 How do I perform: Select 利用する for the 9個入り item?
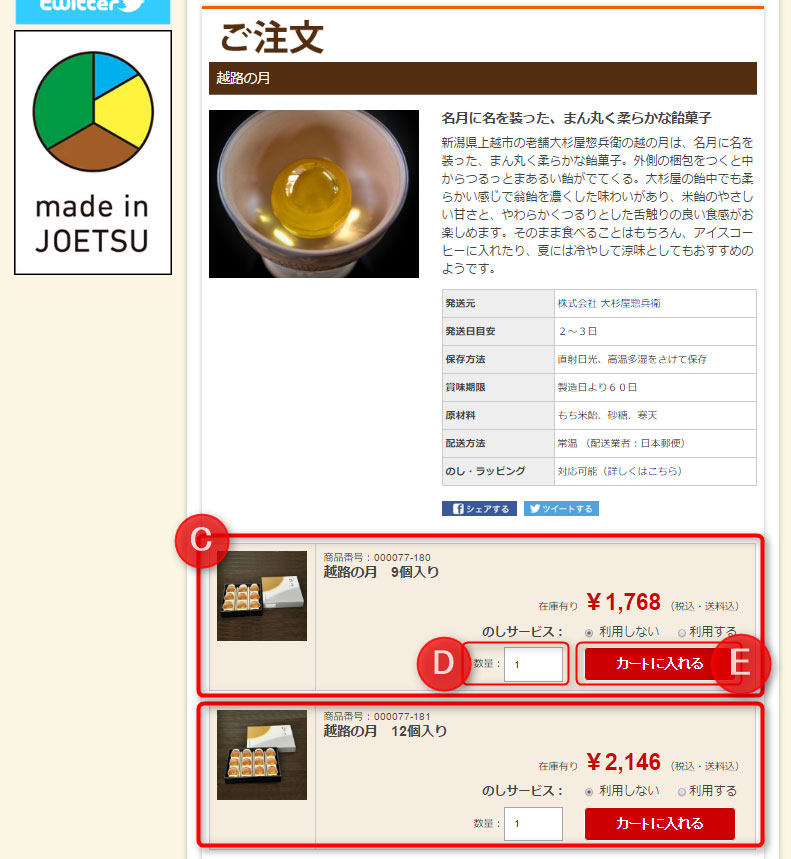click(682, 633)
